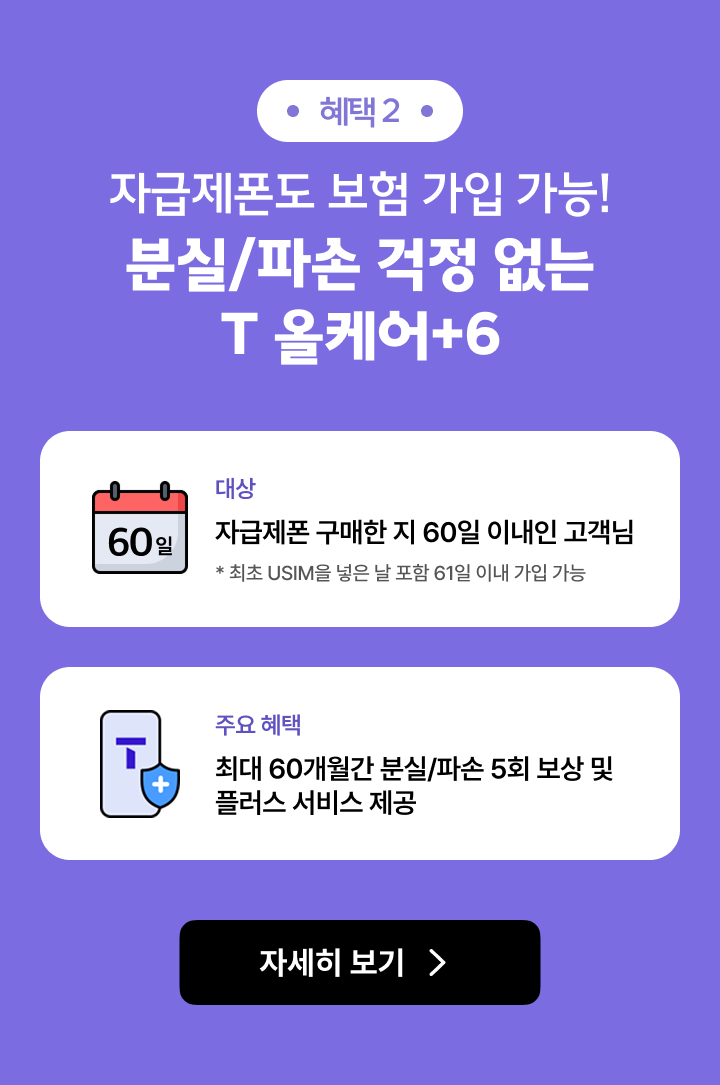Open the 자세히 보기 details button

360,962
